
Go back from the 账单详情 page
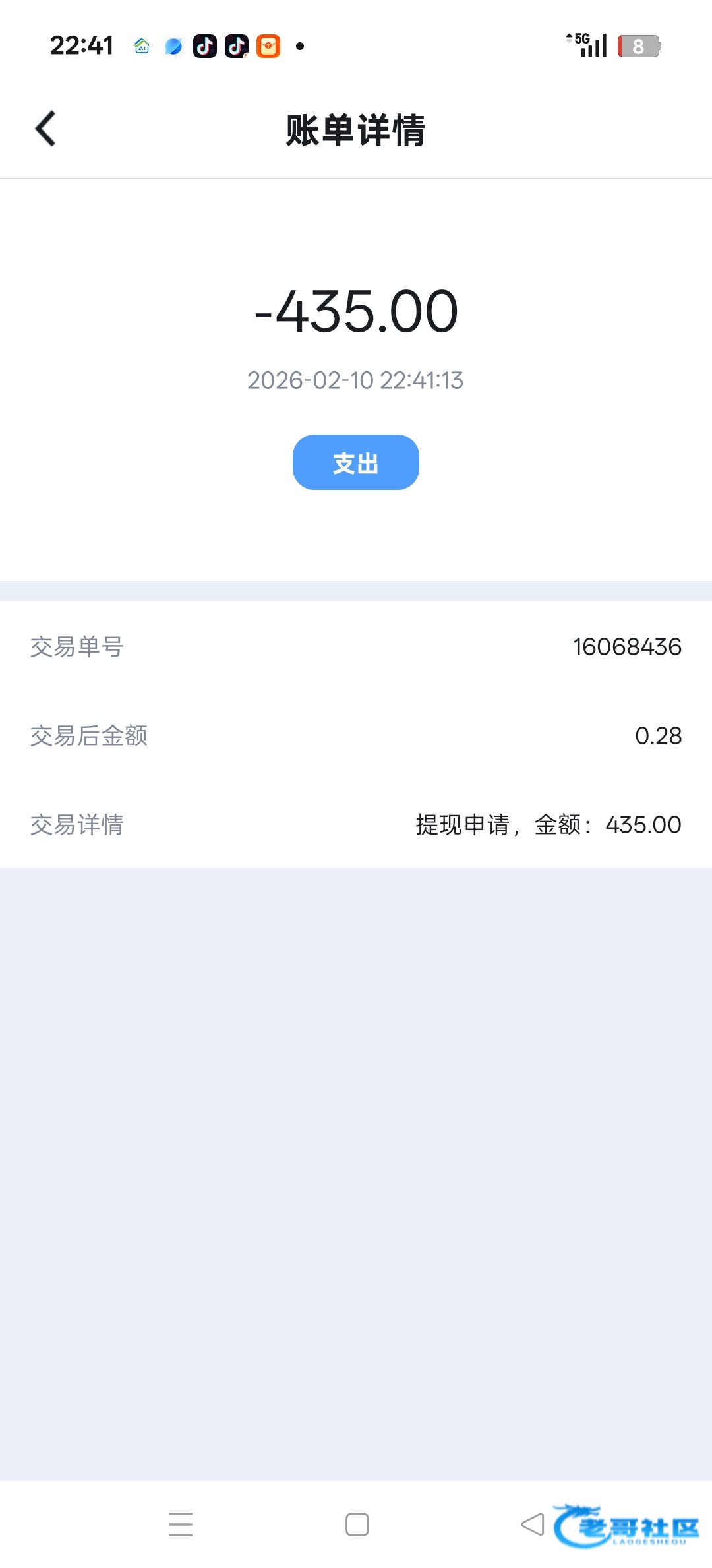tap(45, 129)
